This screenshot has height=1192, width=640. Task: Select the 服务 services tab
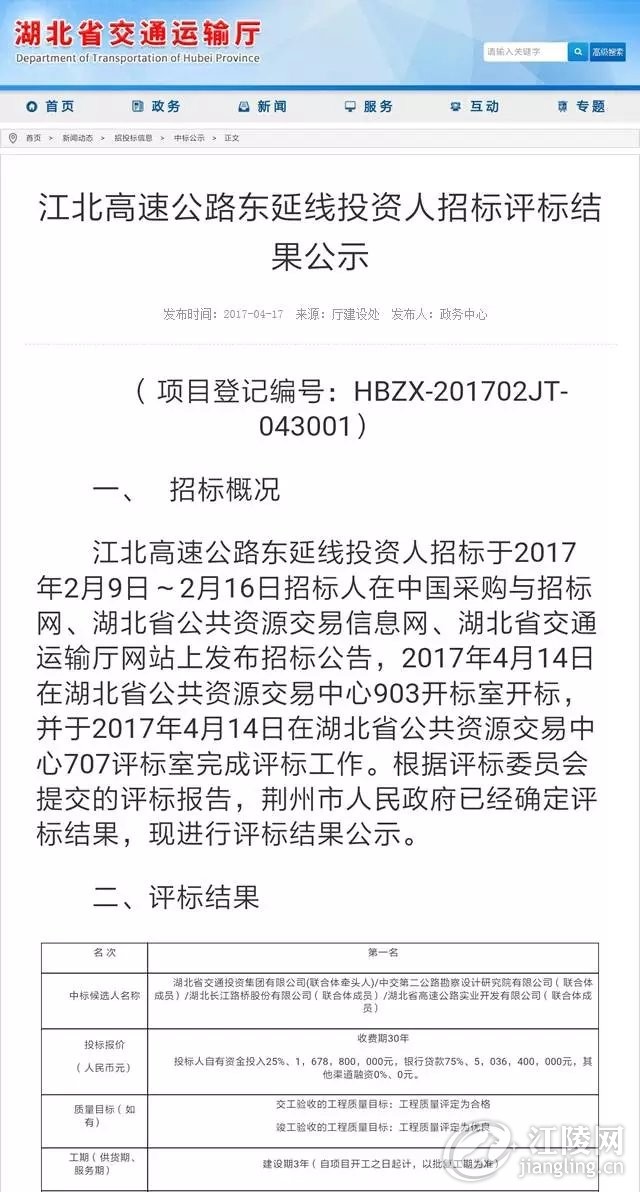(x=368, y=106)
